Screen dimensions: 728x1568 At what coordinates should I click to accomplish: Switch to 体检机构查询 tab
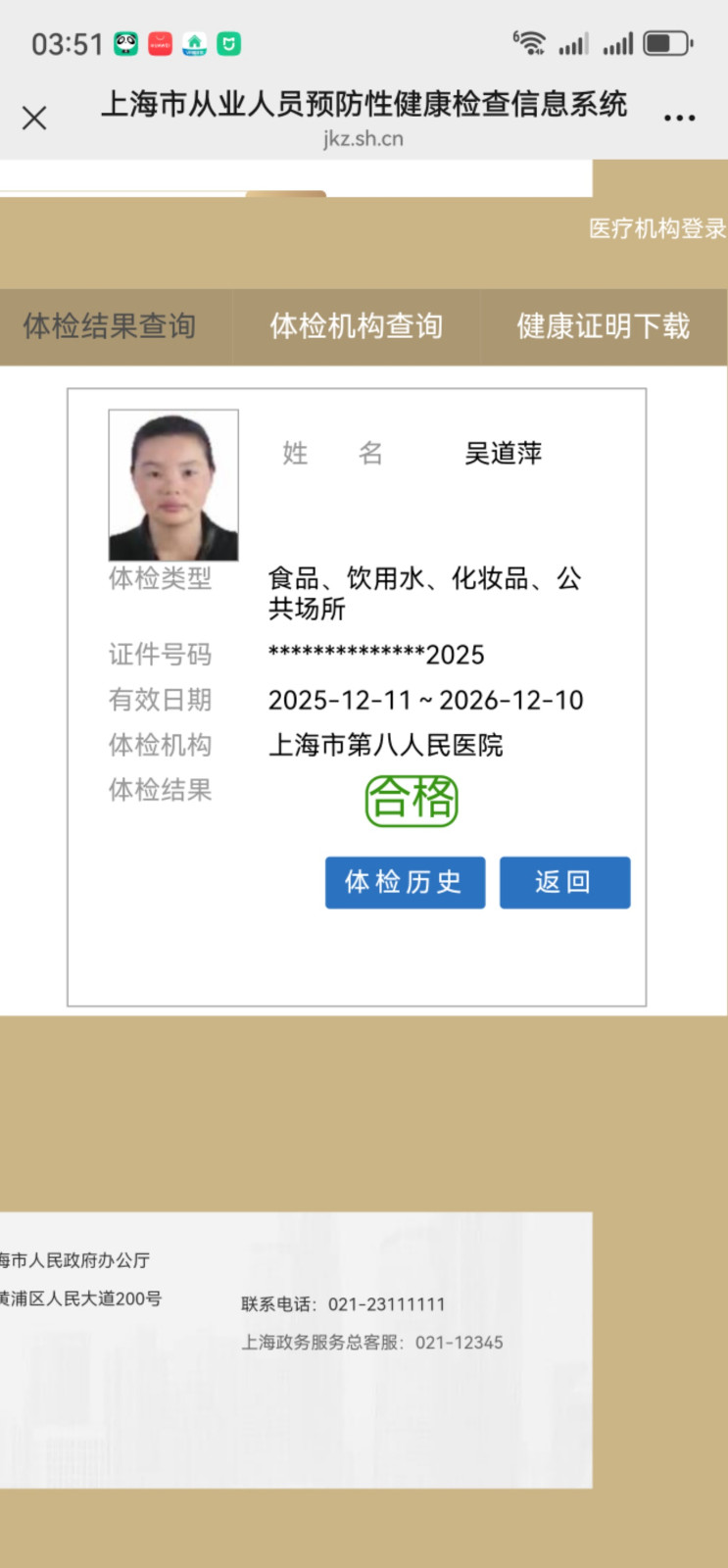click(x=357, y=326)
